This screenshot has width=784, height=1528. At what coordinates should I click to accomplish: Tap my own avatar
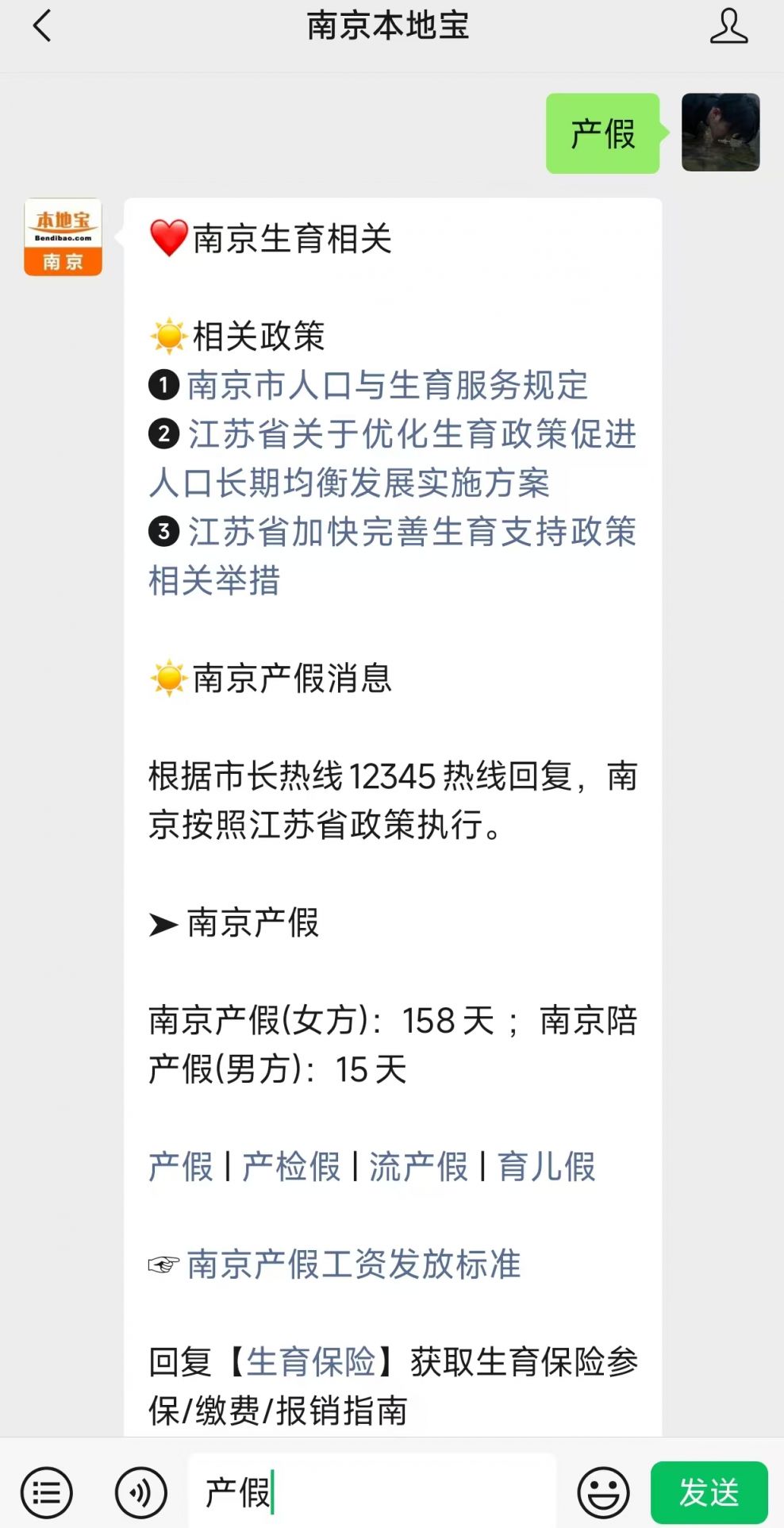tap(720, 133)
